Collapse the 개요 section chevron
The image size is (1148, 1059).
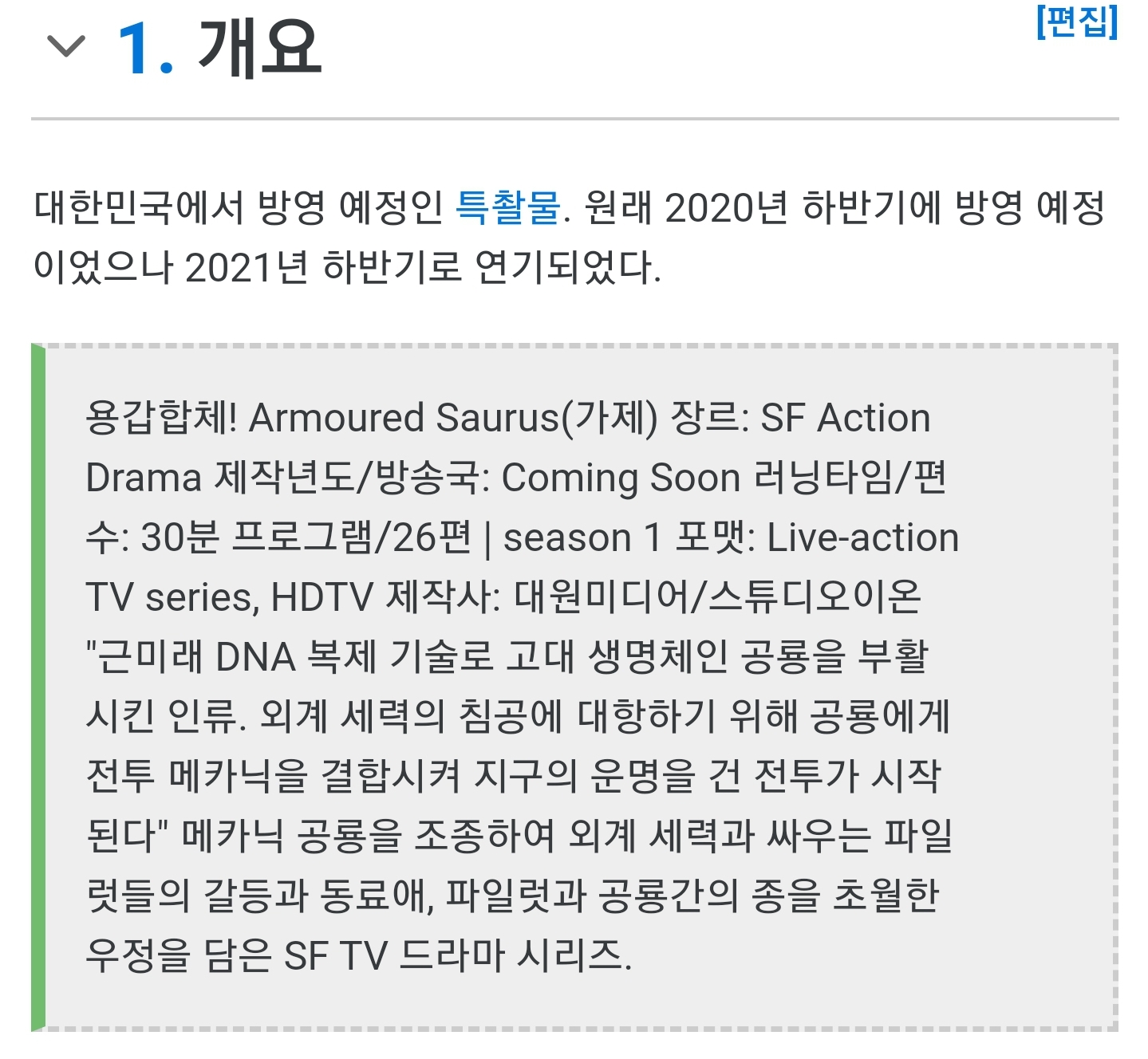click(x=66, y=47)
